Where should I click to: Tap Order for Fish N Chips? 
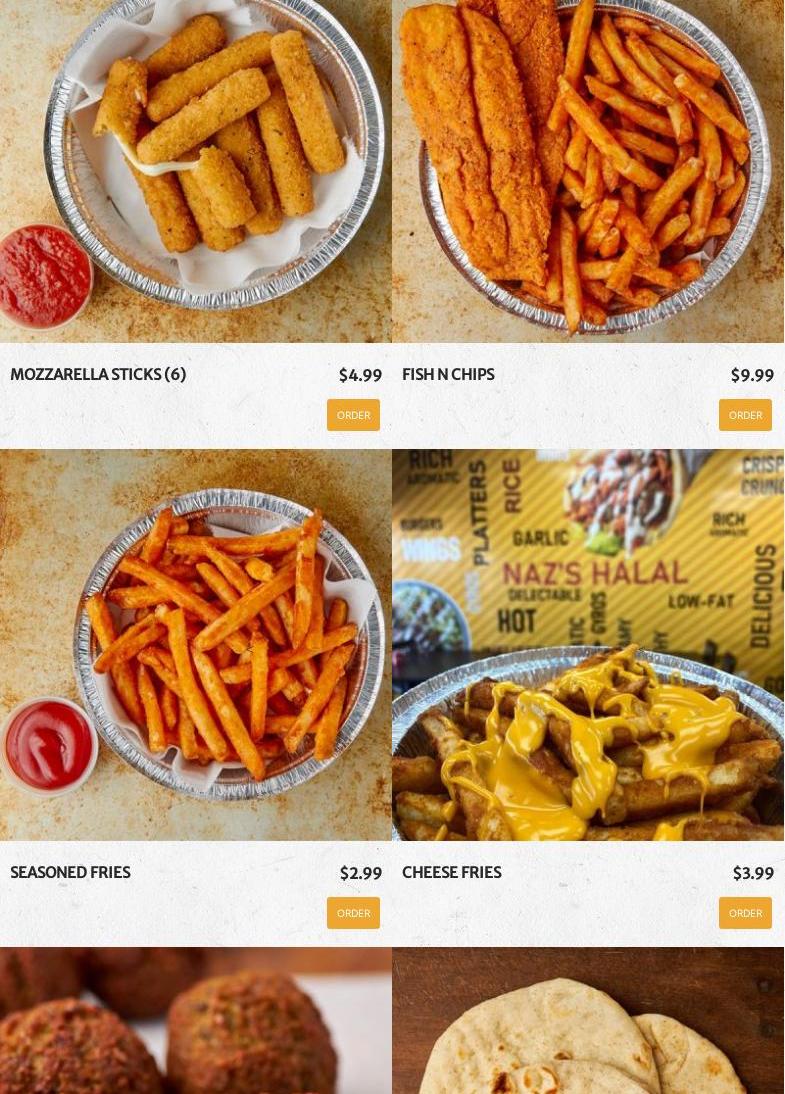click(x=745, y=415)
